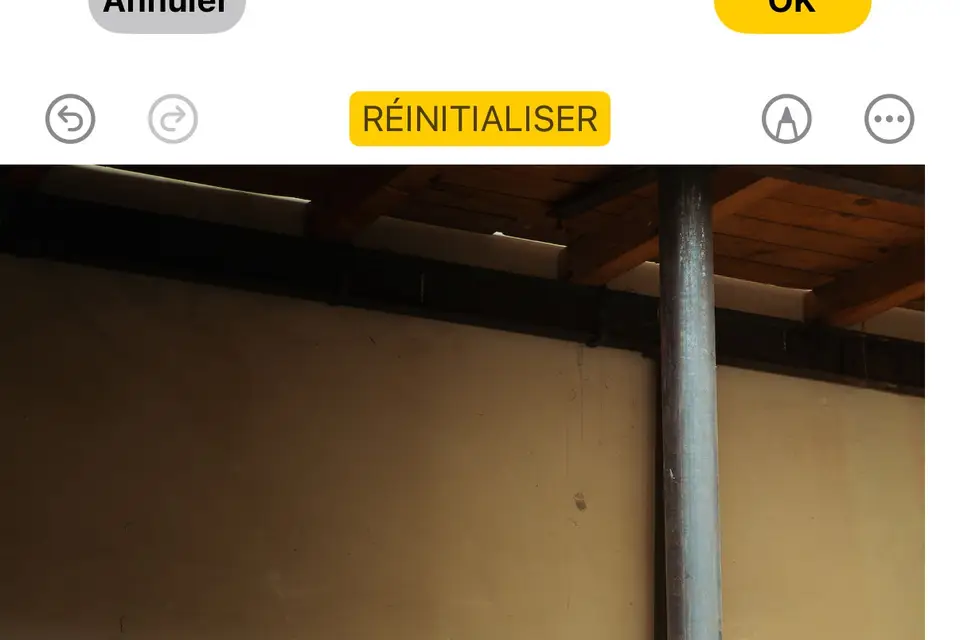Open the markup pen tool

click(x=786, y=119)
